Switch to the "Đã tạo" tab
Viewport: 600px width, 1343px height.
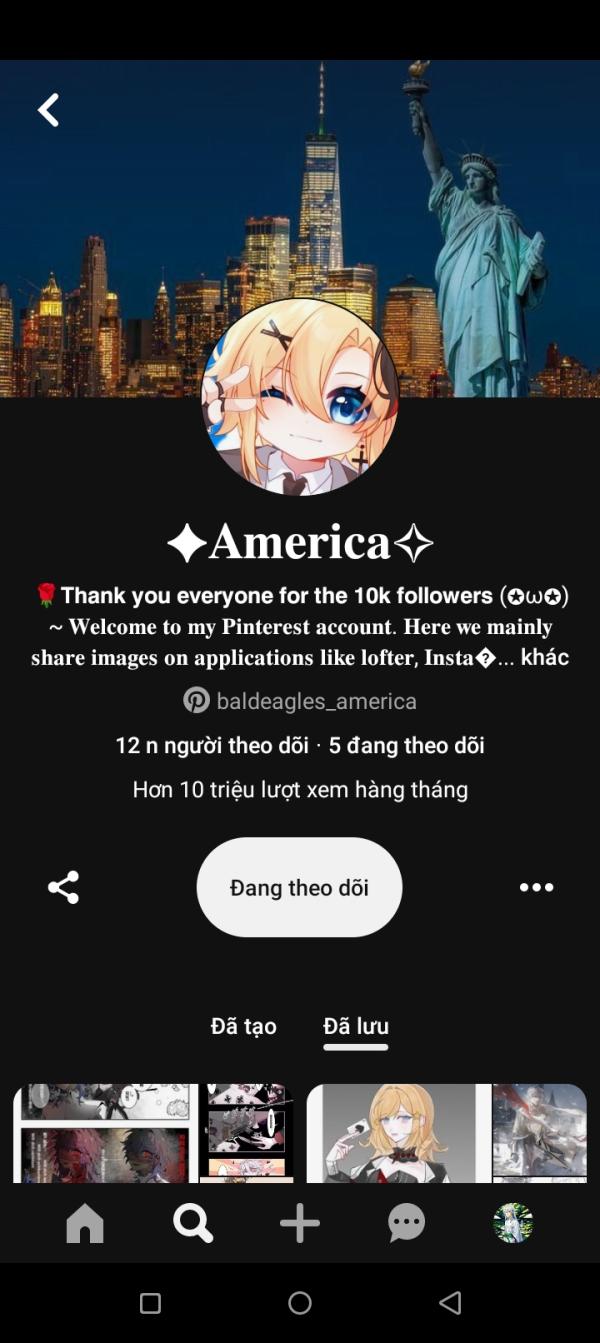[243, 1026]
